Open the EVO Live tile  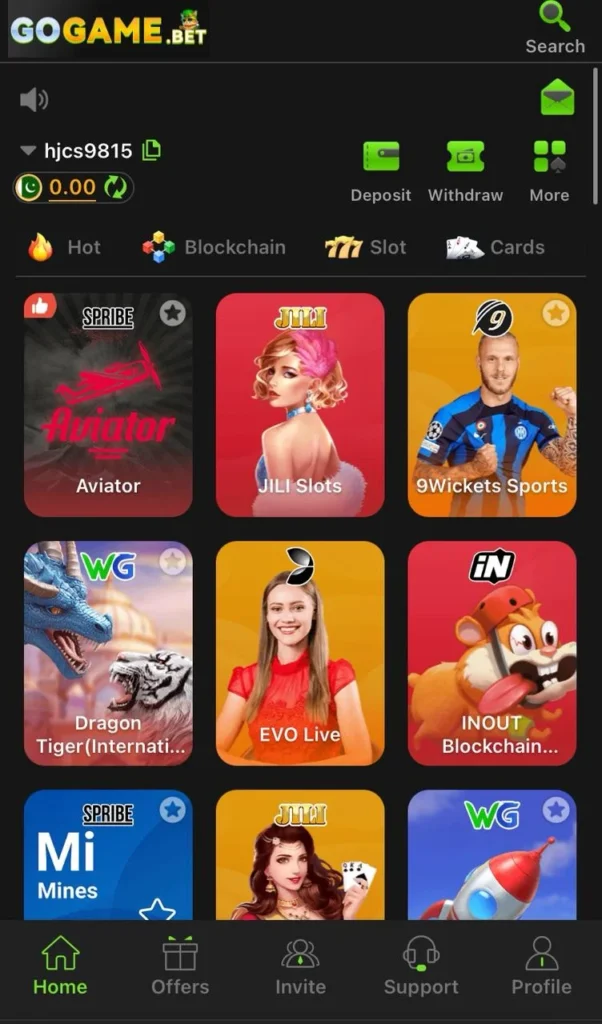[x=300, y=653]
